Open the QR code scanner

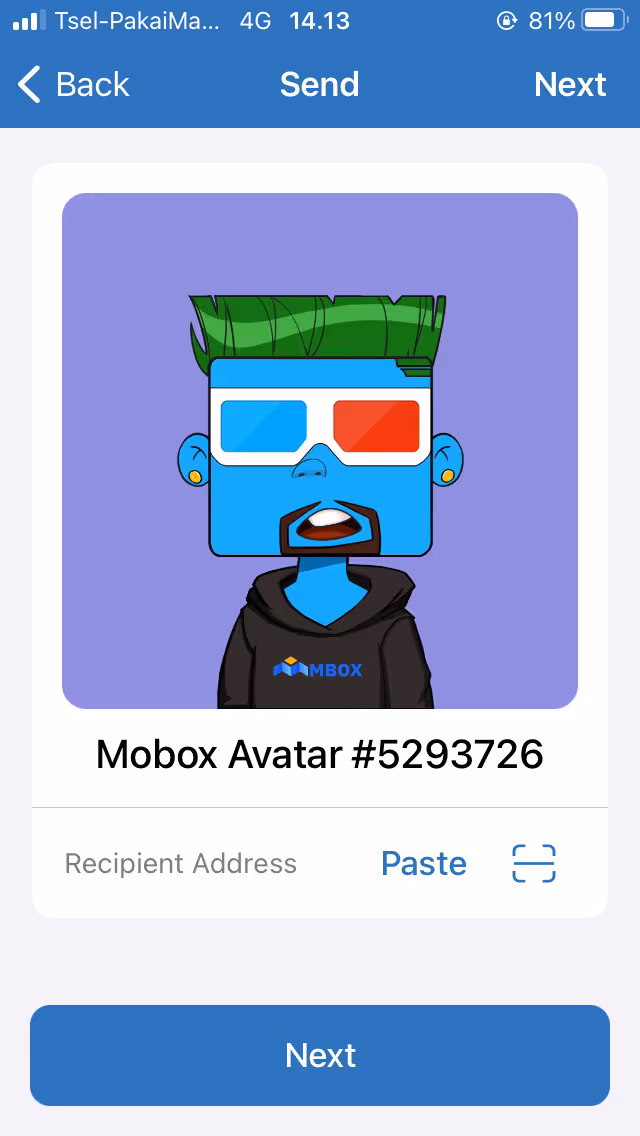pyautogui.click(x=534, y=863)
